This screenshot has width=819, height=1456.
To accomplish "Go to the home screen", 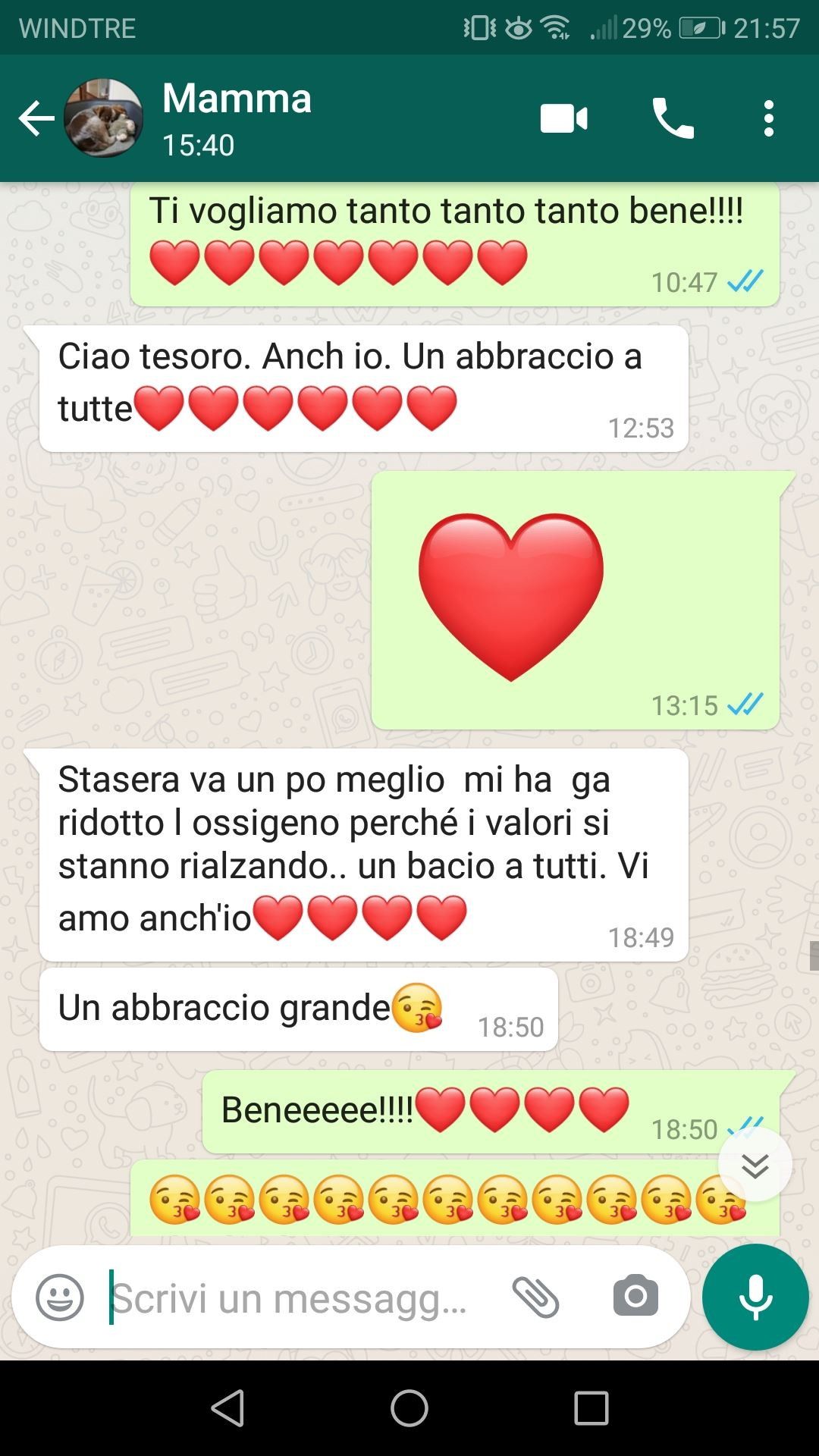I will coord(409,1408).
